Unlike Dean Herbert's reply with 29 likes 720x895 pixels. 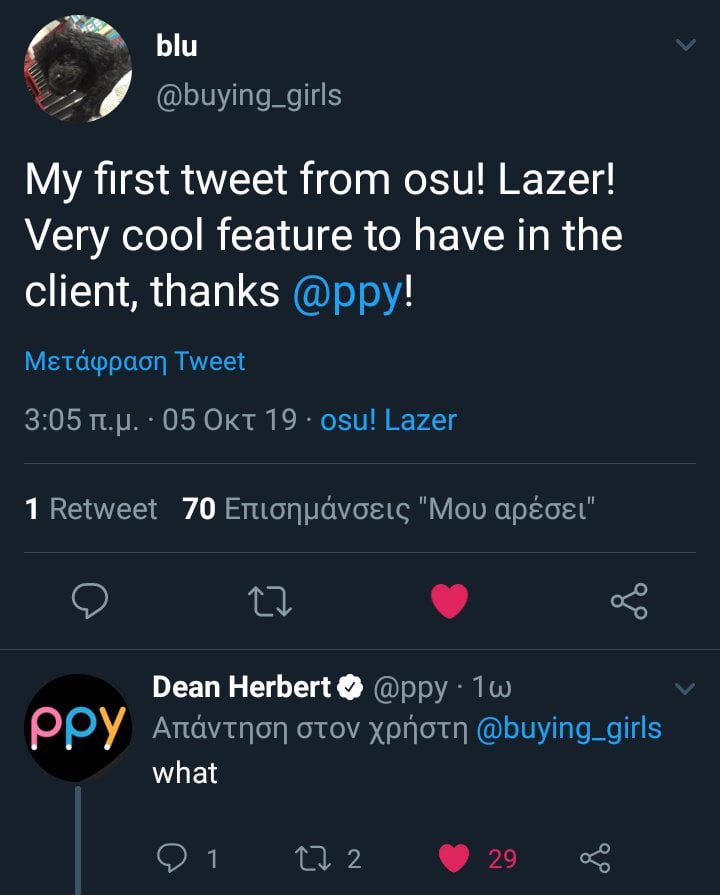455,857
